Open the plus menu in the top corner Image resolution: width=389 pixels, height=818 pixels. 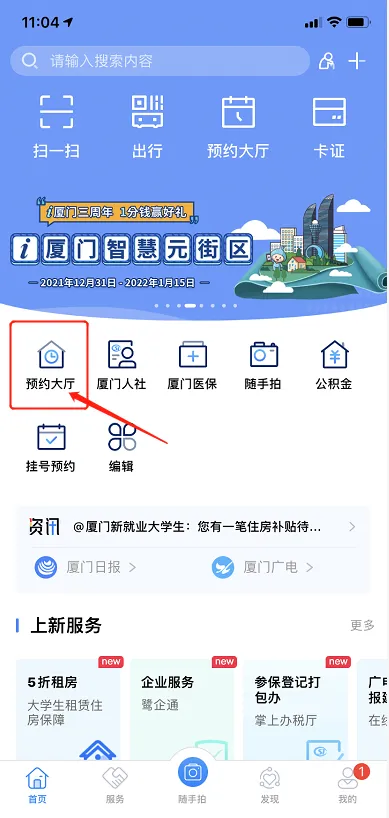[357, 61]
